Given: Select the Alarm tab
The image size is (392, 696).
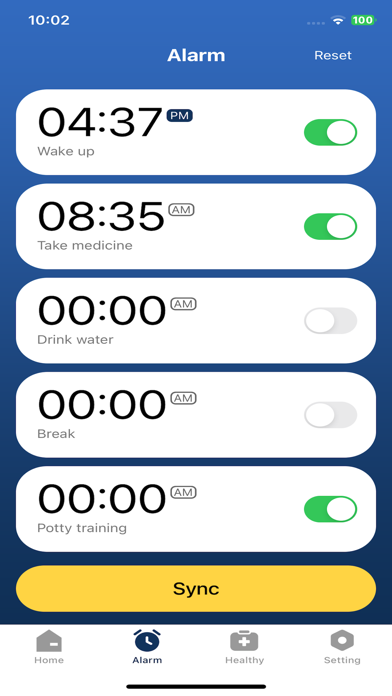Looking at the screenshot, I should [x=147, y=647].
